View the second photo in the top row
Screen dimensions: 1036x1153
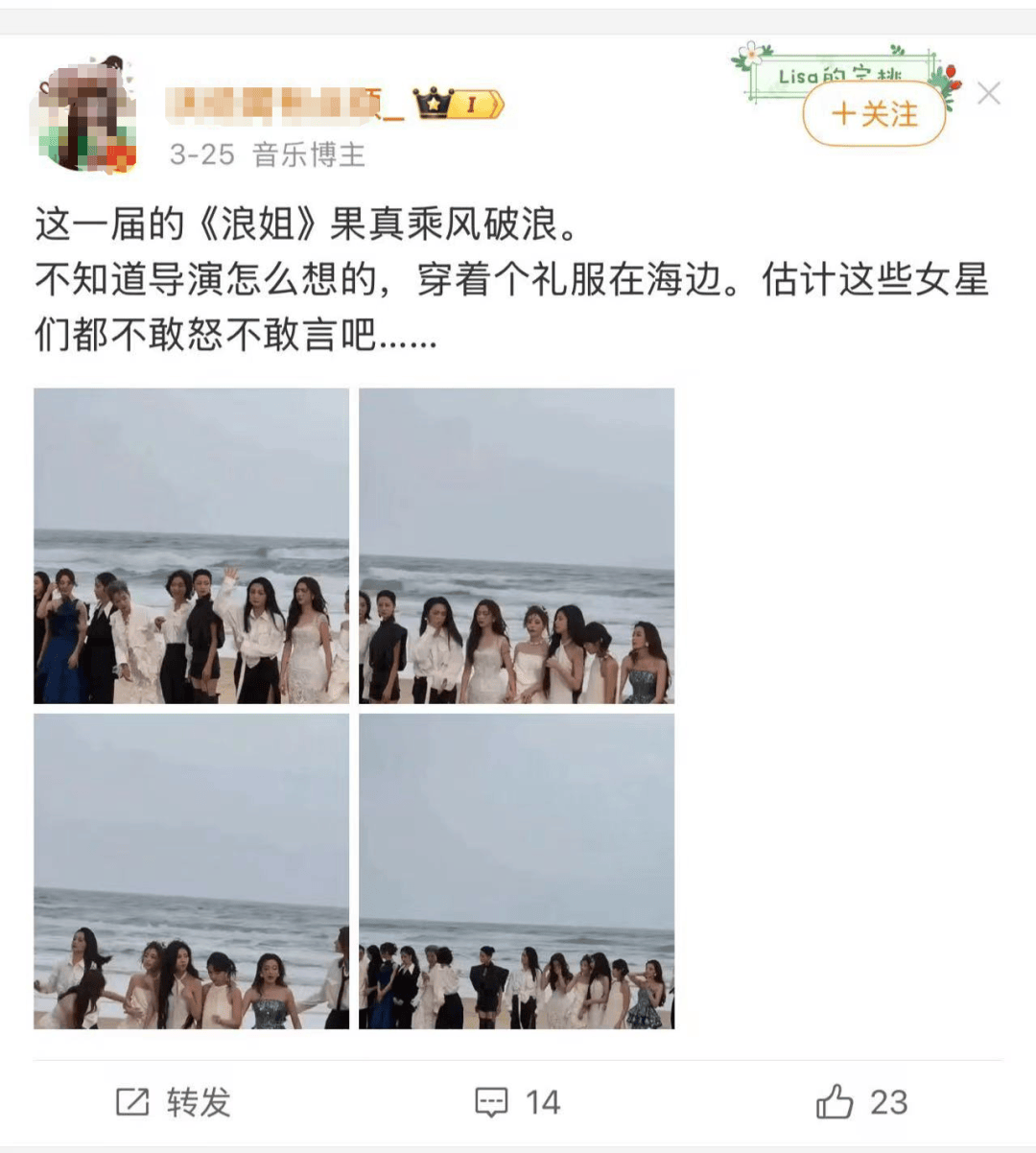click(x=516, y=546)
